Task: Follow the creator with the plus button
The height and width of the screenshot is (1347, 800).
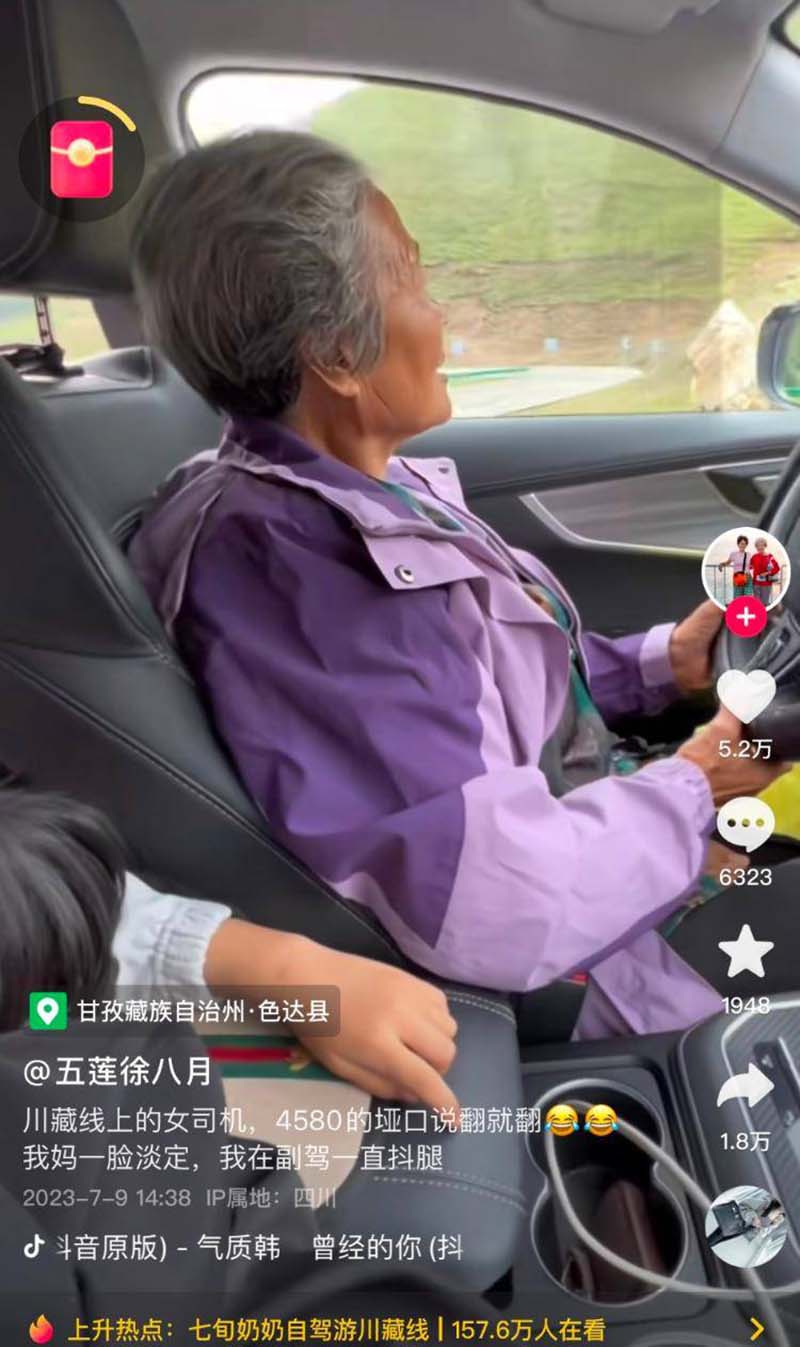Action: pos(745,617)
